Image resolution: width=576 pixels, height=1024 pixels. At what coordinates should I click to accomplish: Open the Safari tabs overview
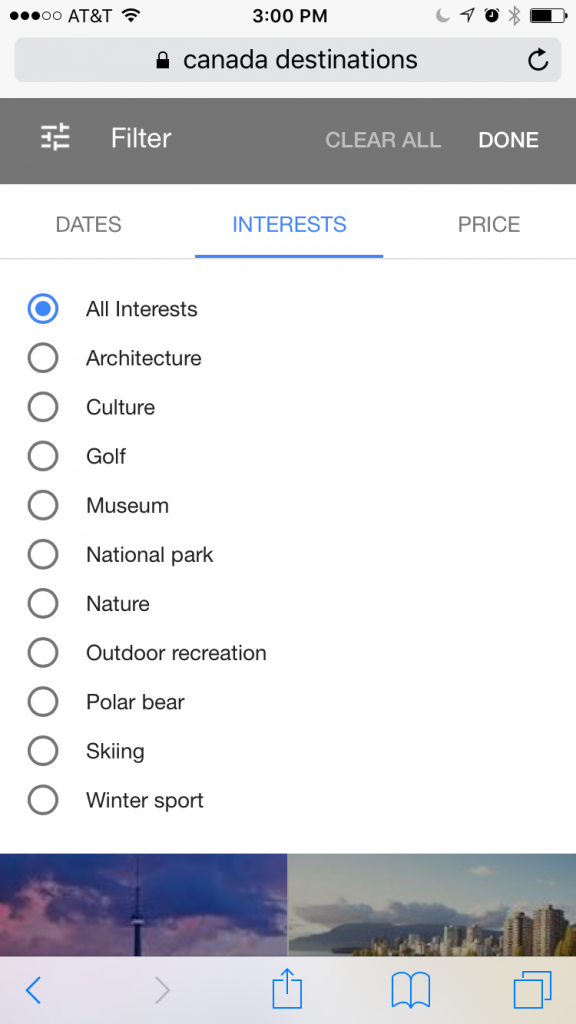click(x=532, y=990)
